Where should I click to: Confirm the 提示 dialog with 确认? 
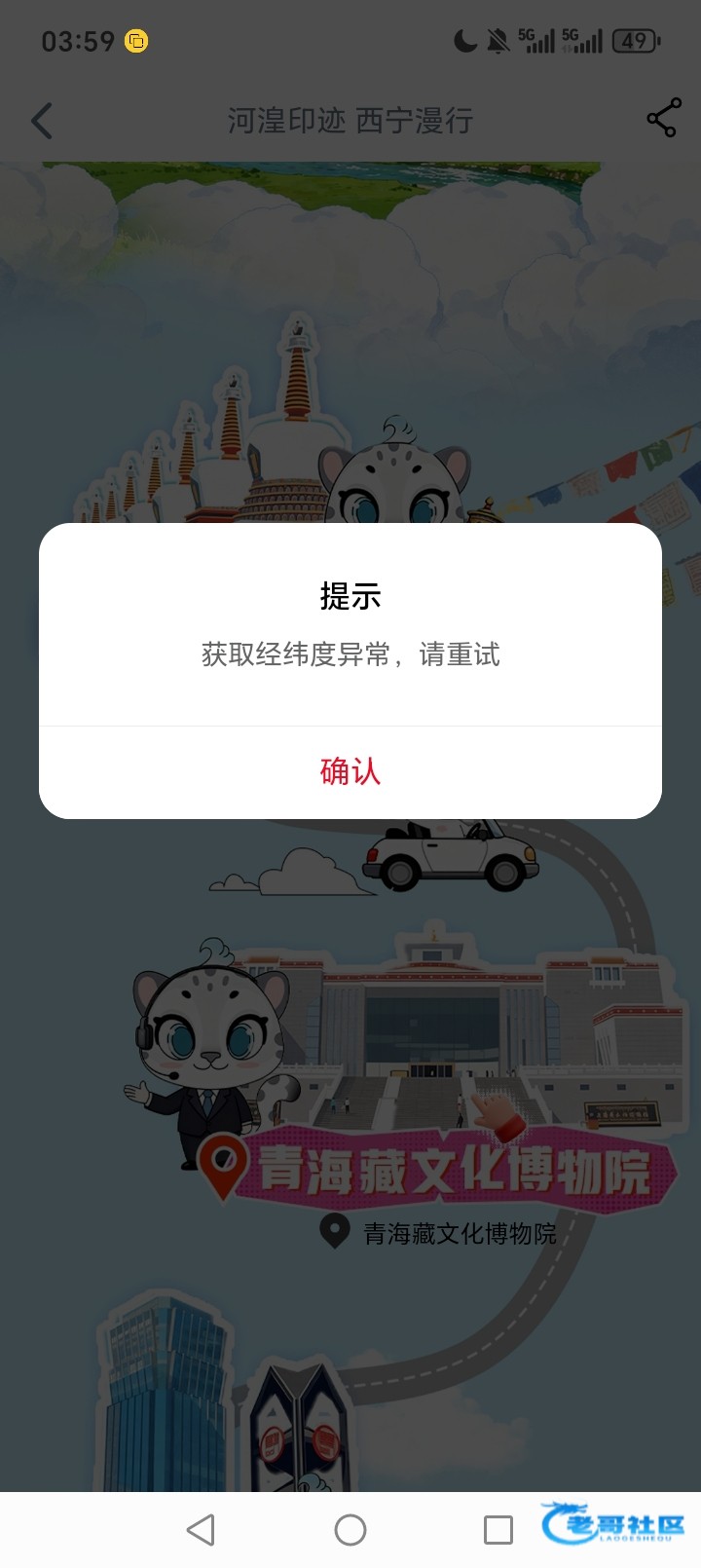coord(350,771)
